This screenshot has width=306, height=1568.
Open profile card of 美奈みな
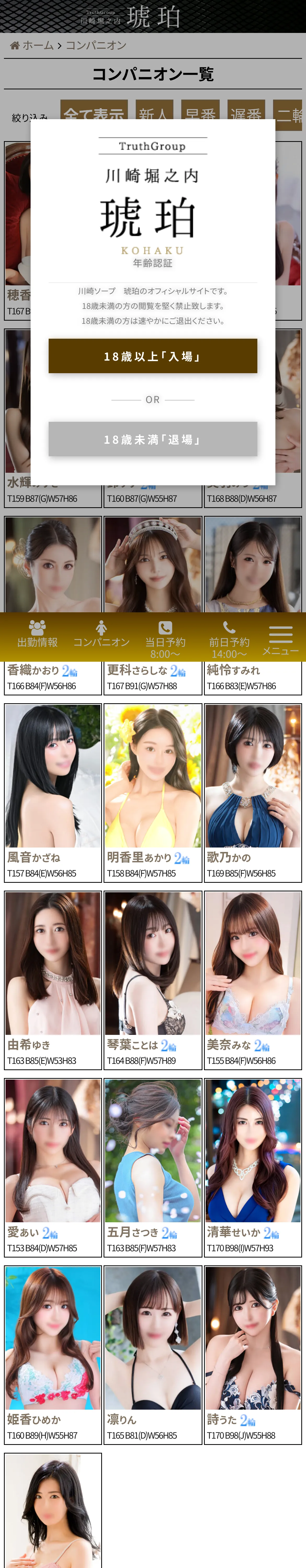[x=253, y=981]
